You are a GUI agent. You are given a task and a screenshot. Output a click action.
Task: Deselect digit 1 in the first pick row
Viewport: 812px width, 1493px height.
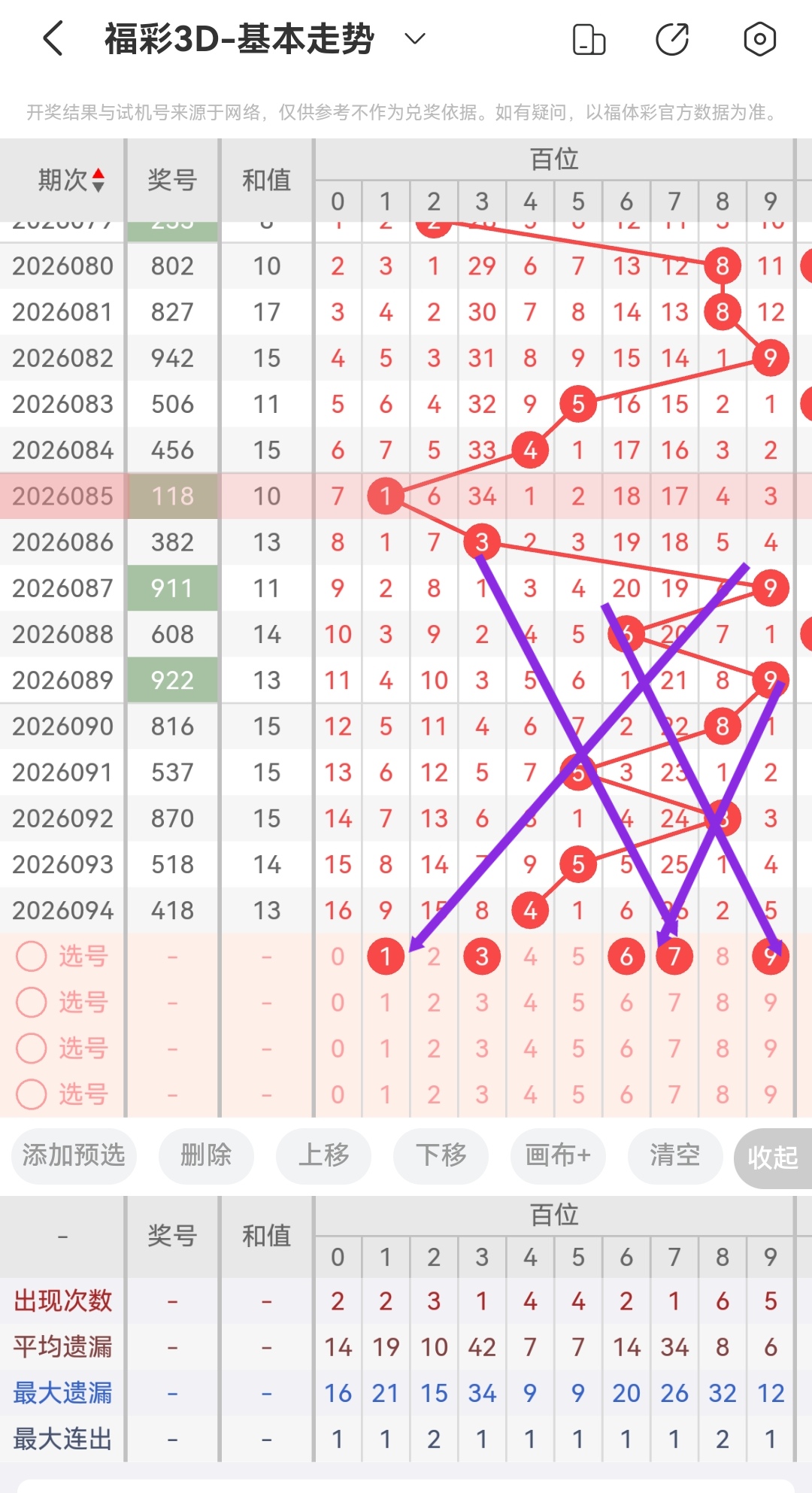coord(386,957)
